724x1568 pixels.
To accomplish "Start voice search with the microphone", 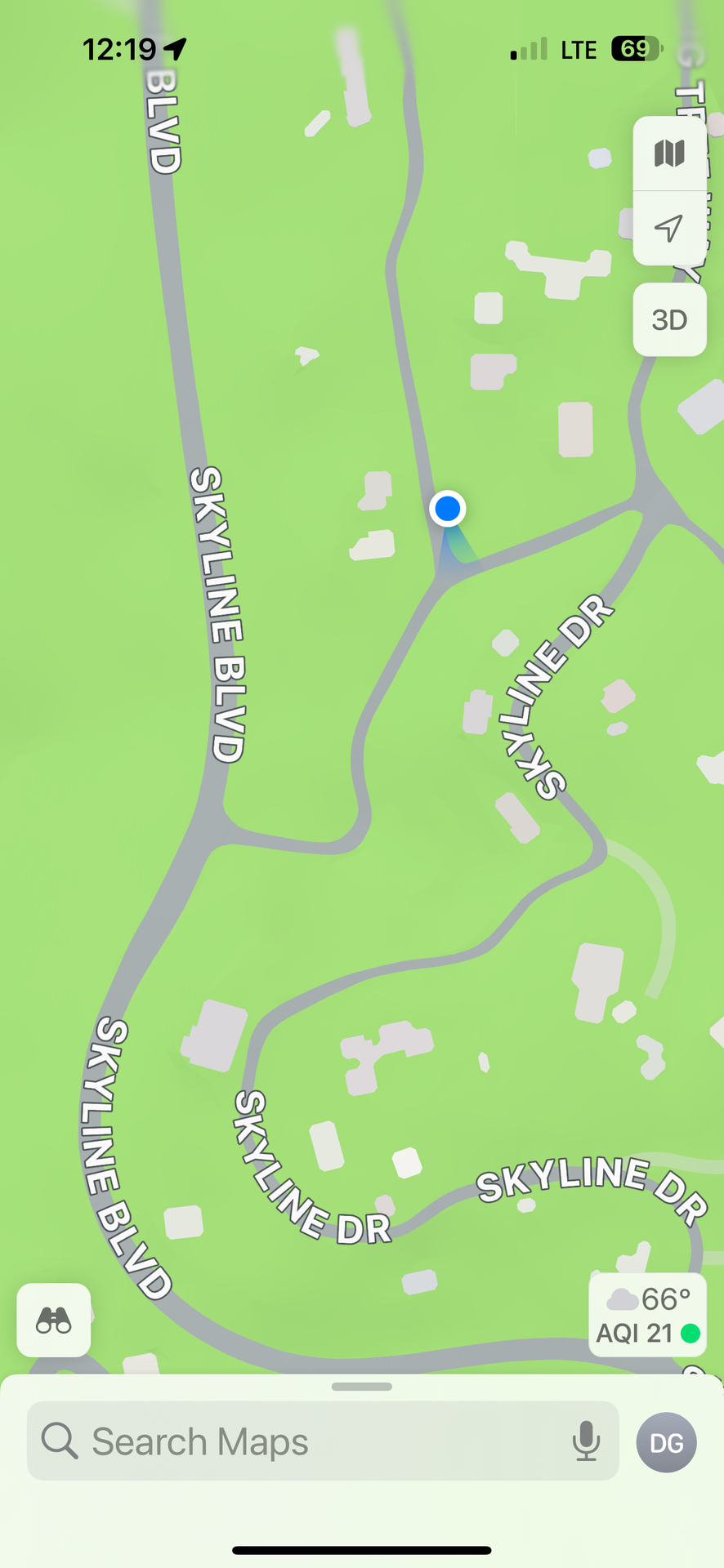I will [586, 1441].
